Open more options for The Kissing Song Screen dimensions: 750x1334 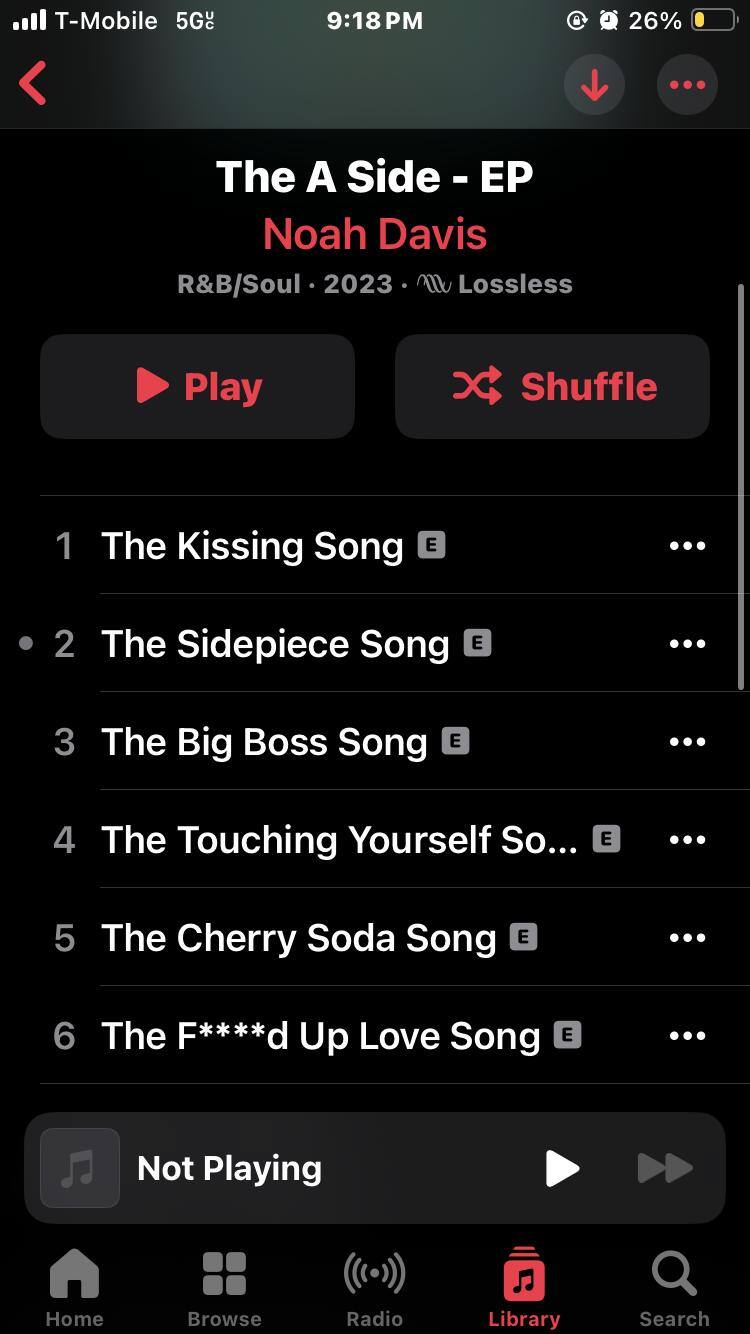coord(687,546)
